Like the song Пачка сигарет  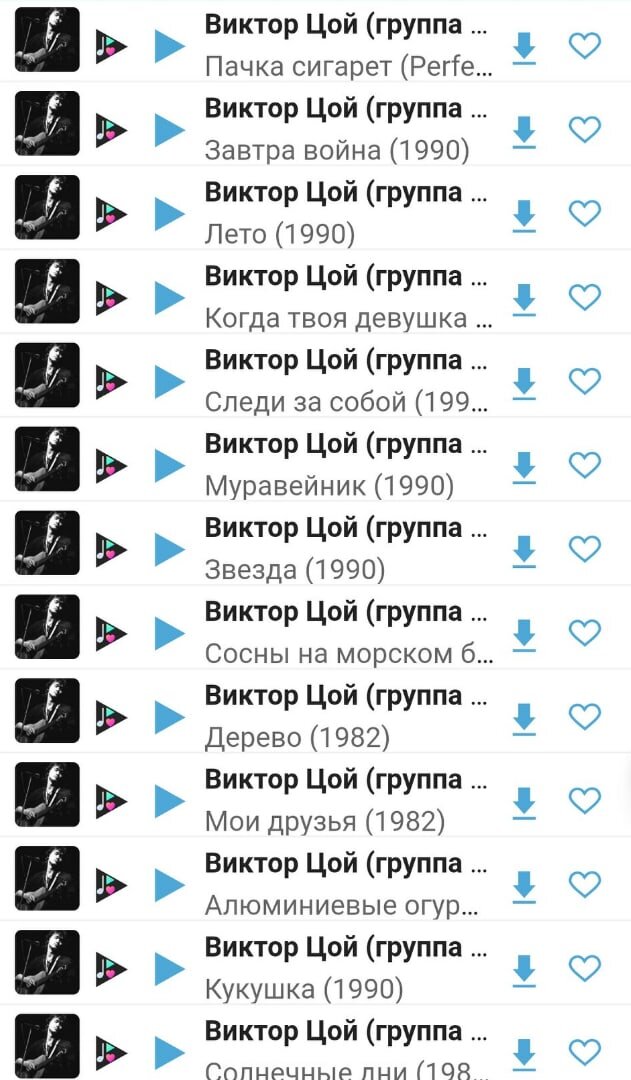(x=584, y=46)
